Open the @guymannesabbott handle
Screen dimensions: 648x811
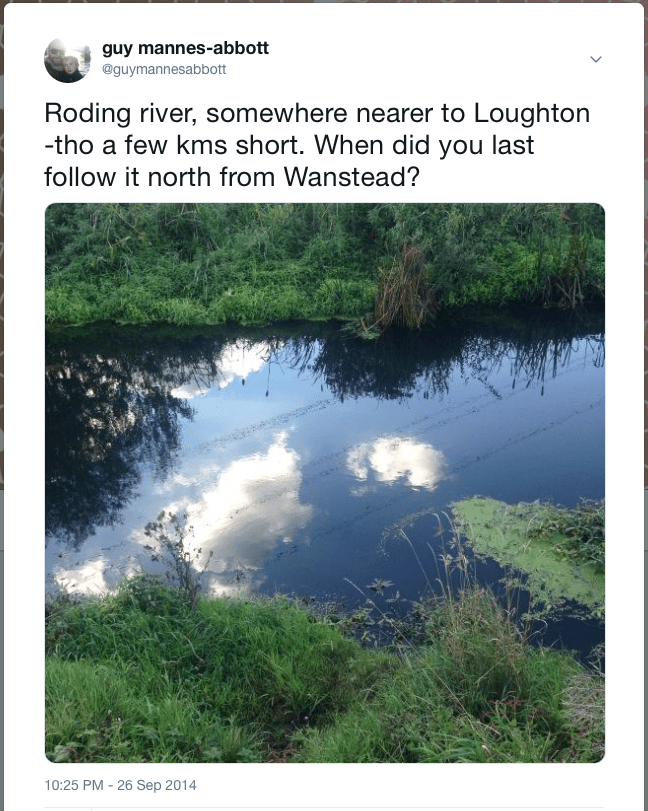click(164, 69)
